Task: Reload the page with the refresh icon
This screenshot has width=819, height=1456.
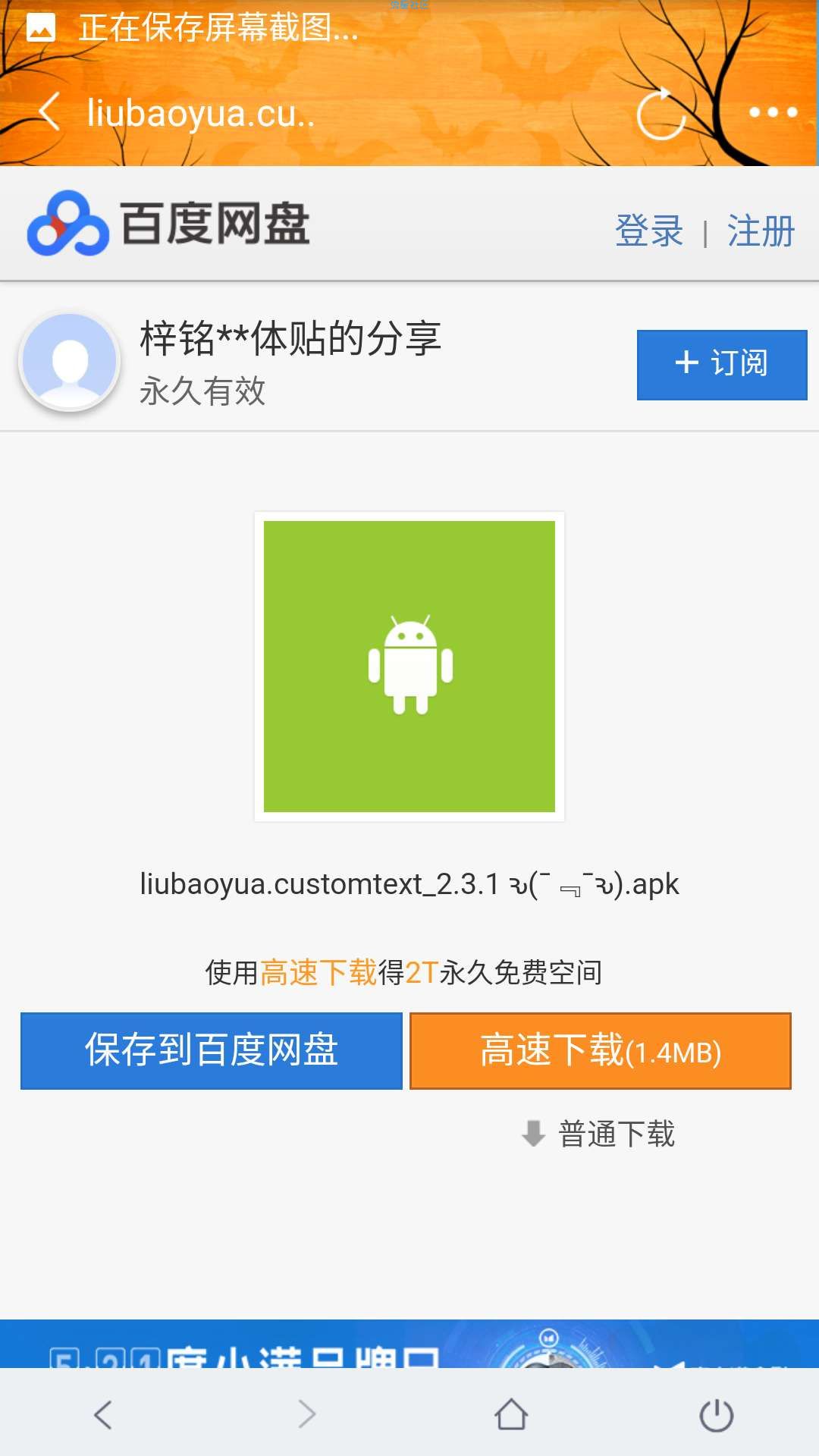Action: coord(661,114)
